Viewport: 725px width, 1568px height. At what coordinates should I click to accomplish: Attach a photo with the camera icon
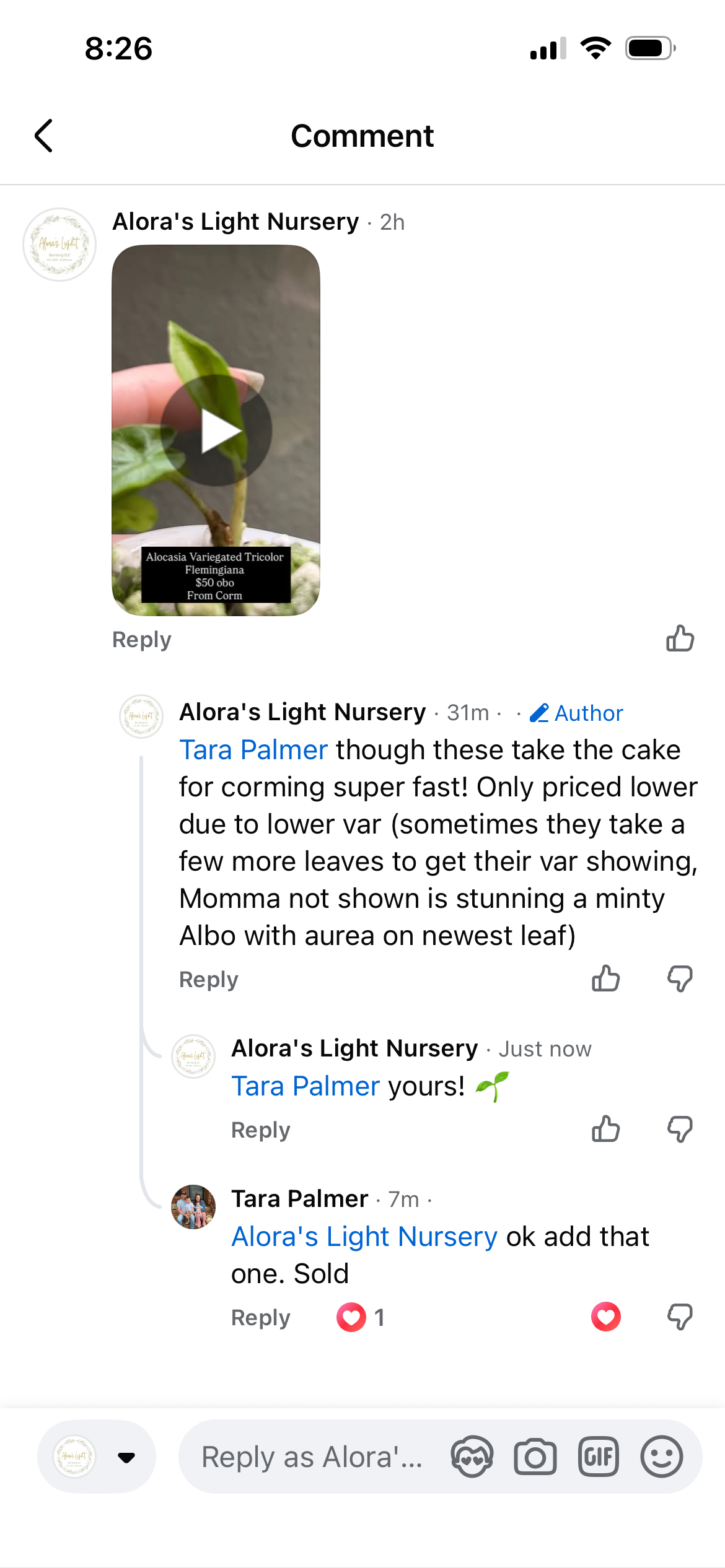535,1457
